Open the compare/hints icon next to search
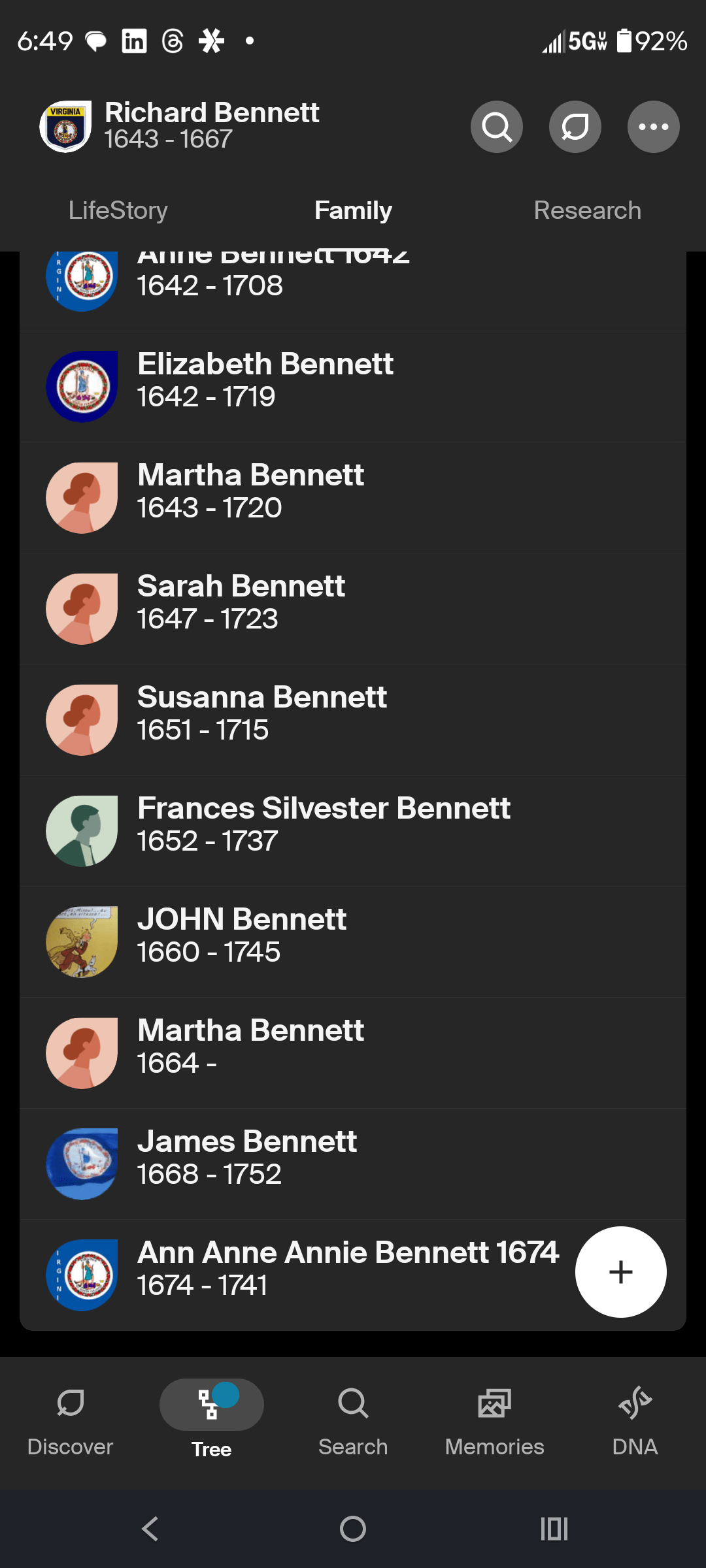This screenshot has width=706, height=1568. tap(575, 126)
